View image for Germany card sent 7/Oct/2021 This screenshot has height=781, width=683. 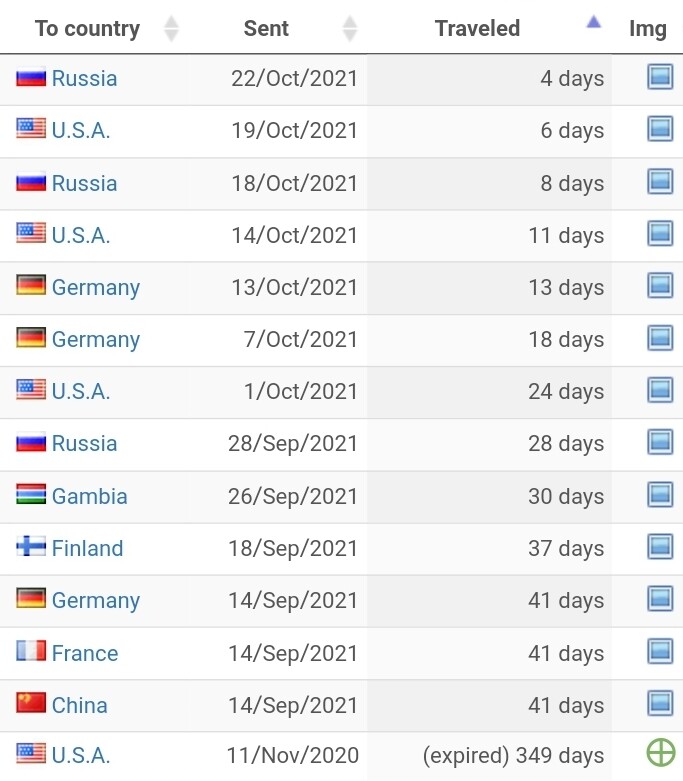(x=660, y=338)
